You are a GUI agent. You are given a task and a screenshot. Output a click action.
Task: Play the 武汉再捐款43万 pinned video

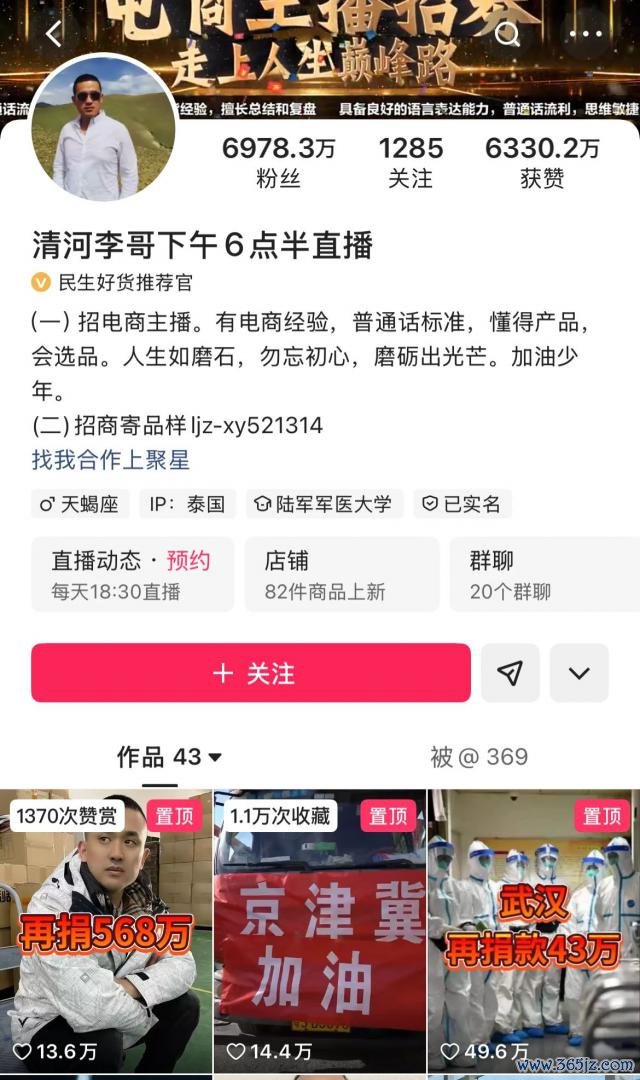(x=533, y=930)
